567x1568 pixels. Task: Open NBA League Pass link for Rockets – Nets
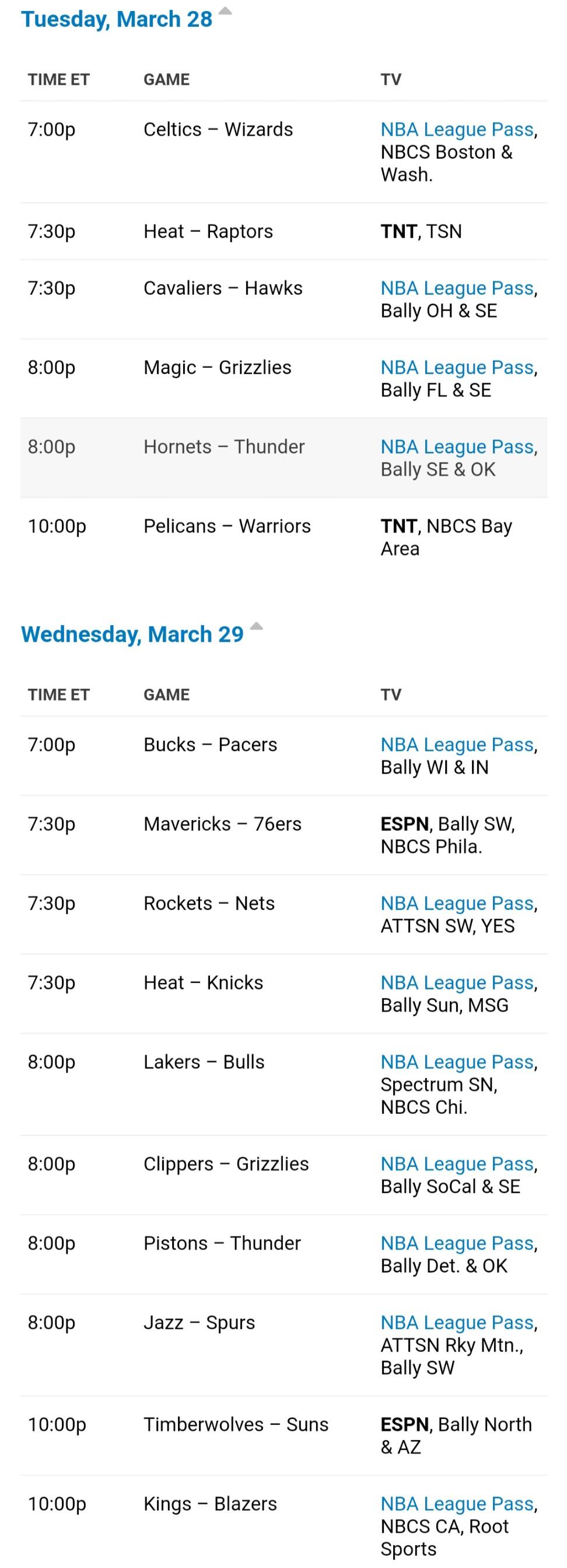(x=457, y=903)
